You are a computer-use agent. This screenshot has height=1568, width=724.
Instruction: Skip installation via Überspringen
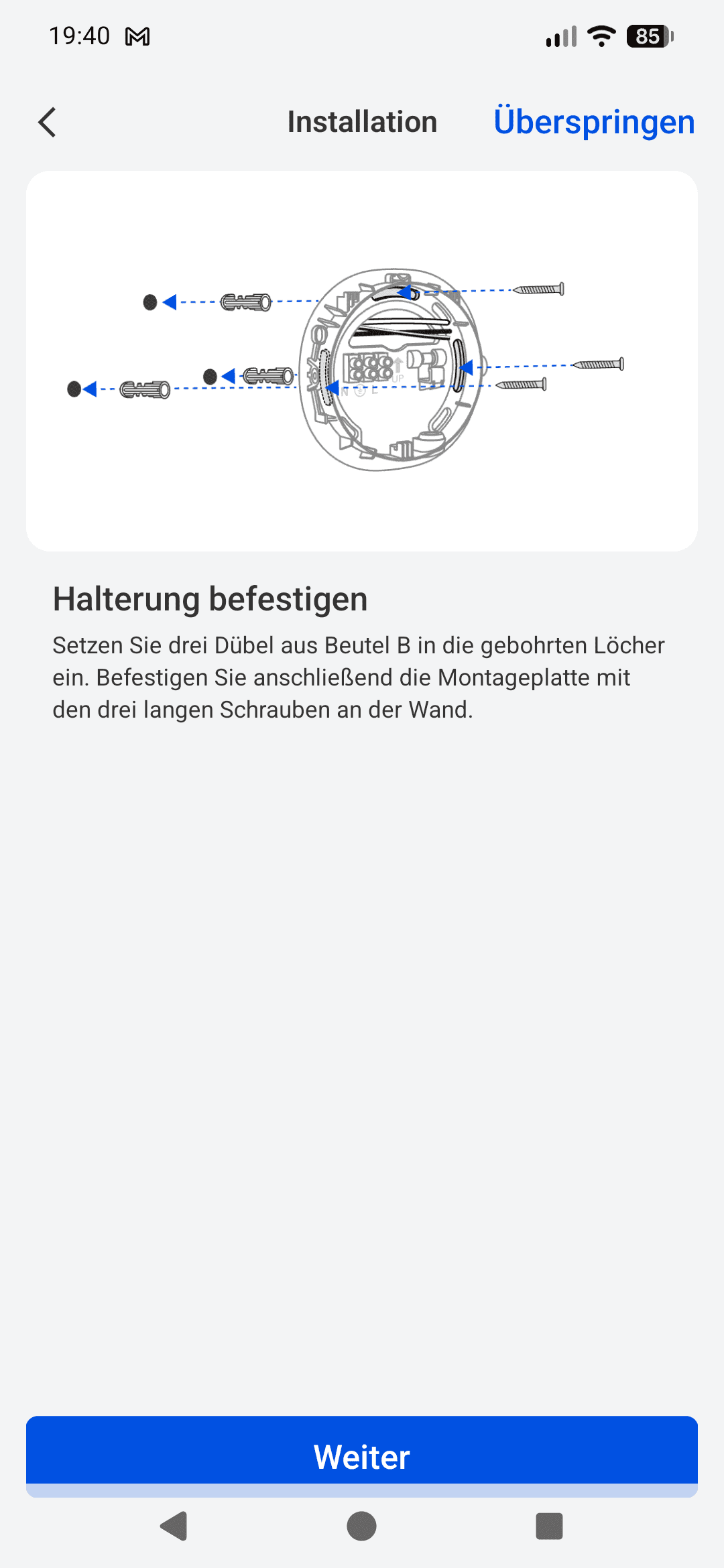(x=594, y=122)
